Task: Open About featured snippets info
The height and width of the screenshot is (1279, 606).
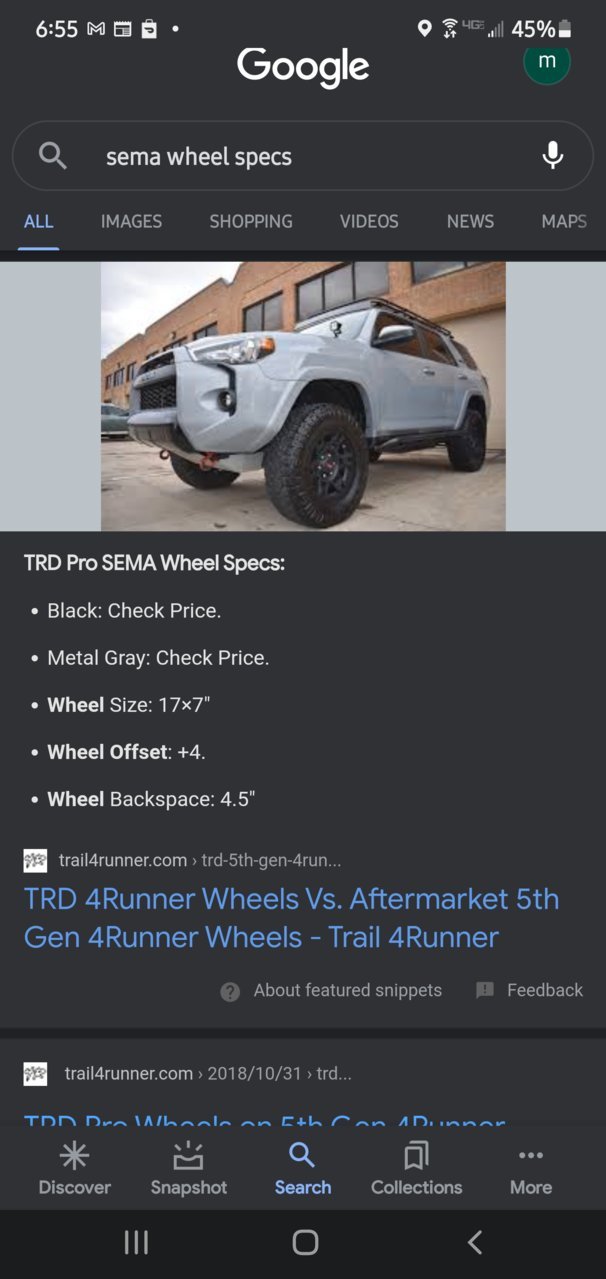Action: click(331, 990)
